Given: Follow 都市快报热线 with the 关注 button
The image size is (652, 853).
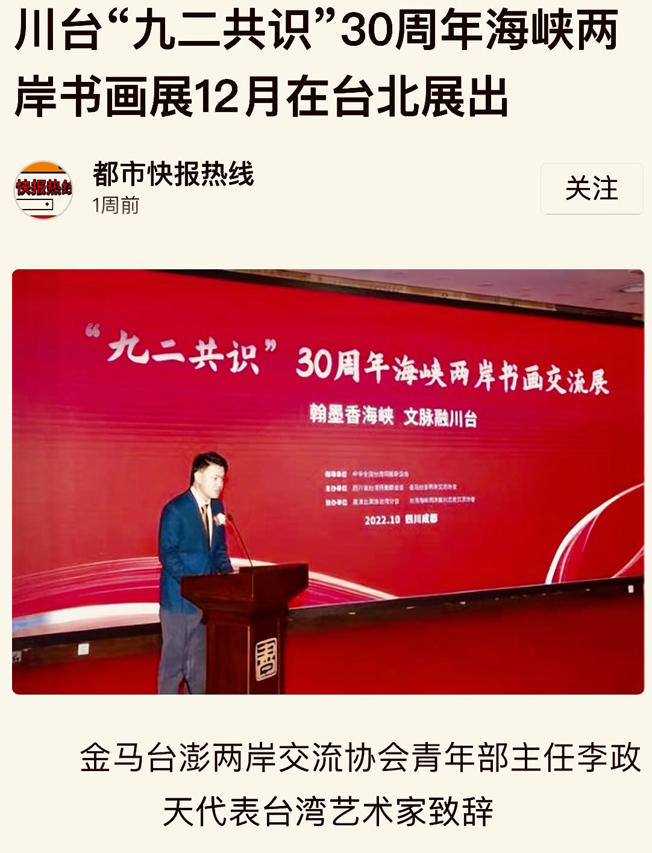Looking at the screenshot, I should tap(591, 188).
